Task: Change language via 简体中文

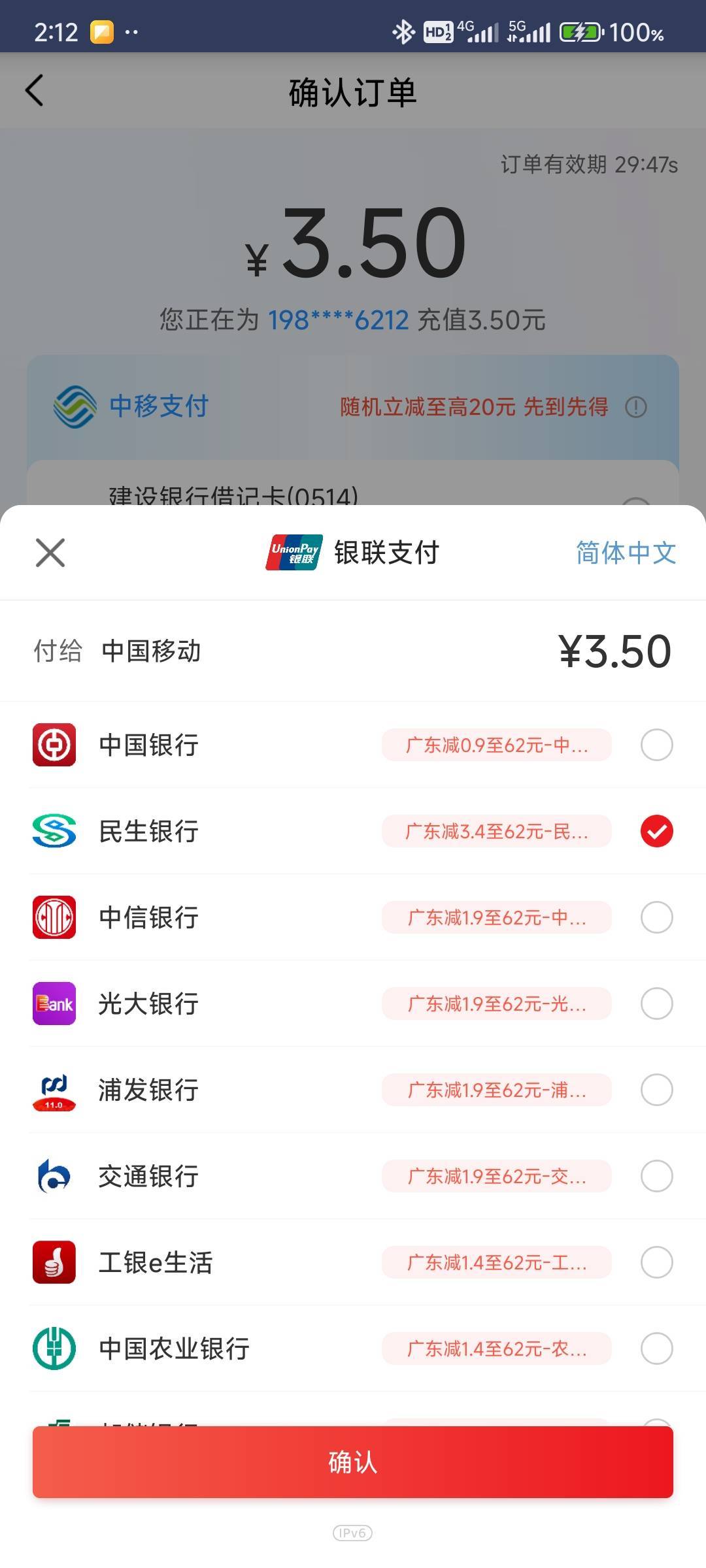Action: [x=626, y=553]
